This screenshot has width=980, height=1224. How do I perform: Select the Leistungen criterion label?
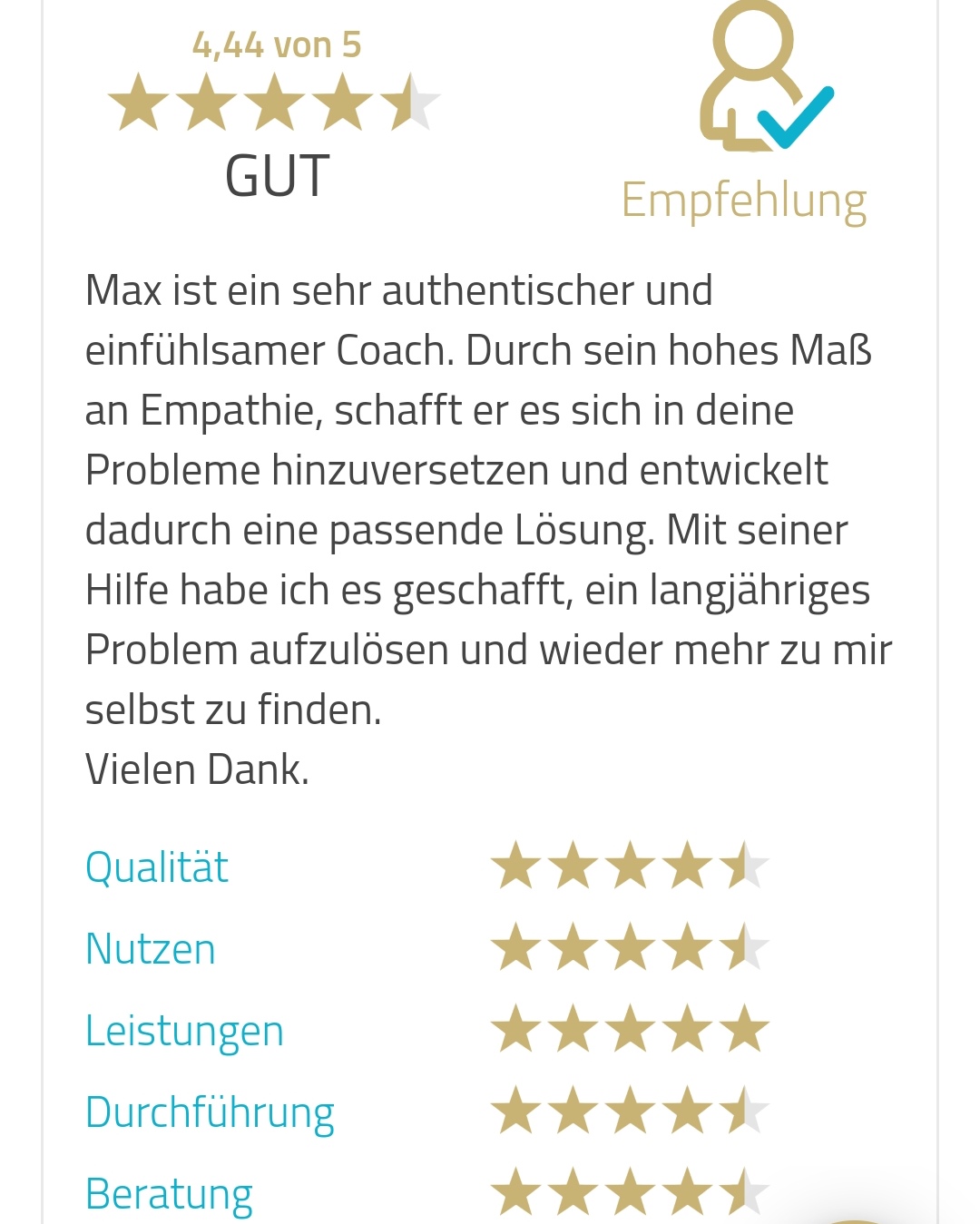point(184,1032)
